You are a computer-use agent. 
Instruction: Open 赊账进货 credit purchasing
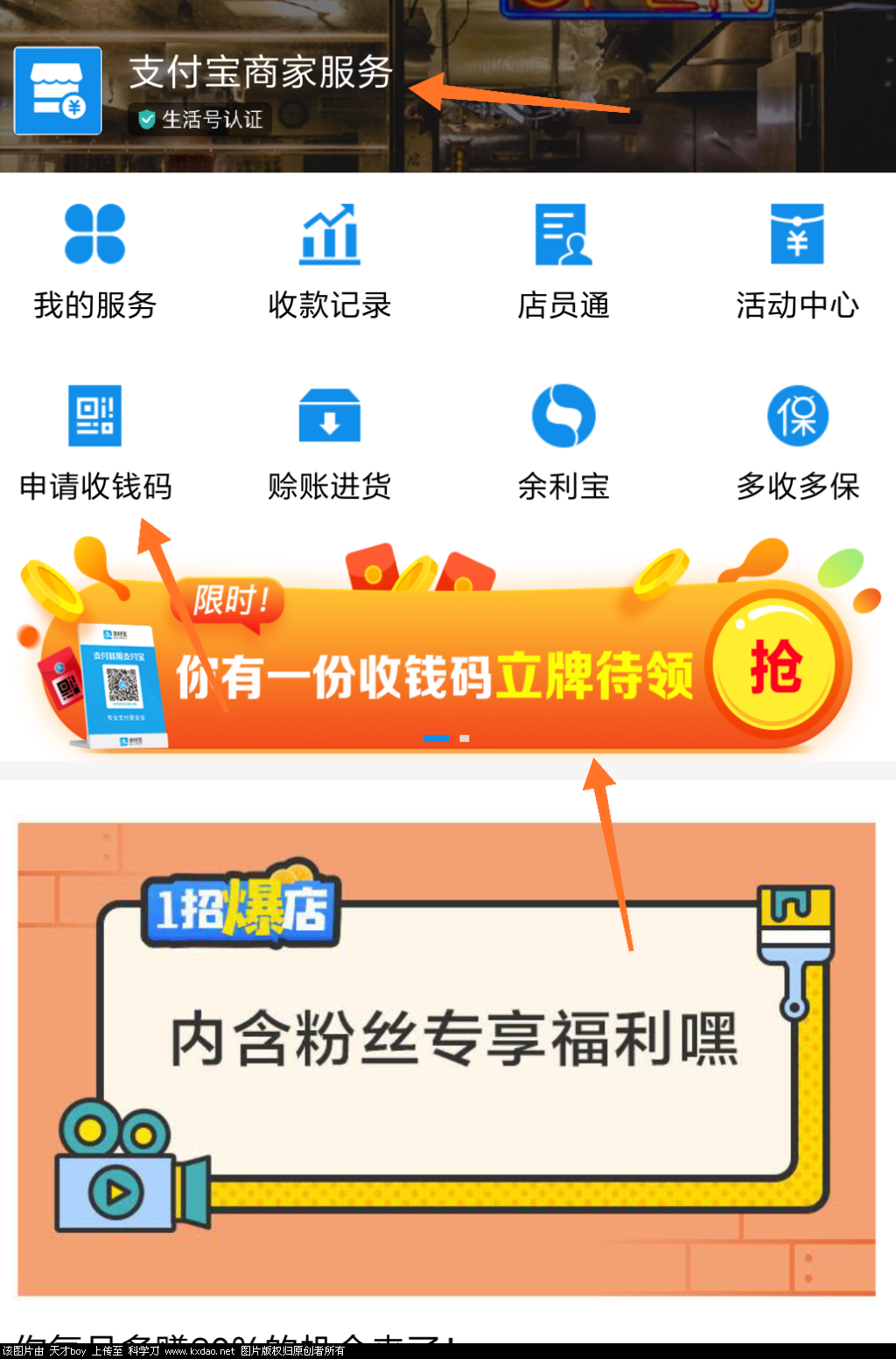coord(329,442)
